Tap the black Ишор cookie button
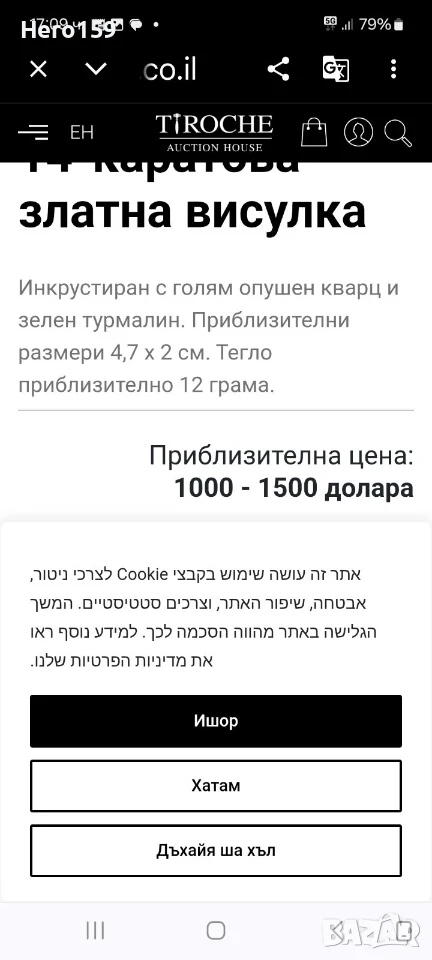This screenshot has height=960, width=432. [x=216, y=721]
